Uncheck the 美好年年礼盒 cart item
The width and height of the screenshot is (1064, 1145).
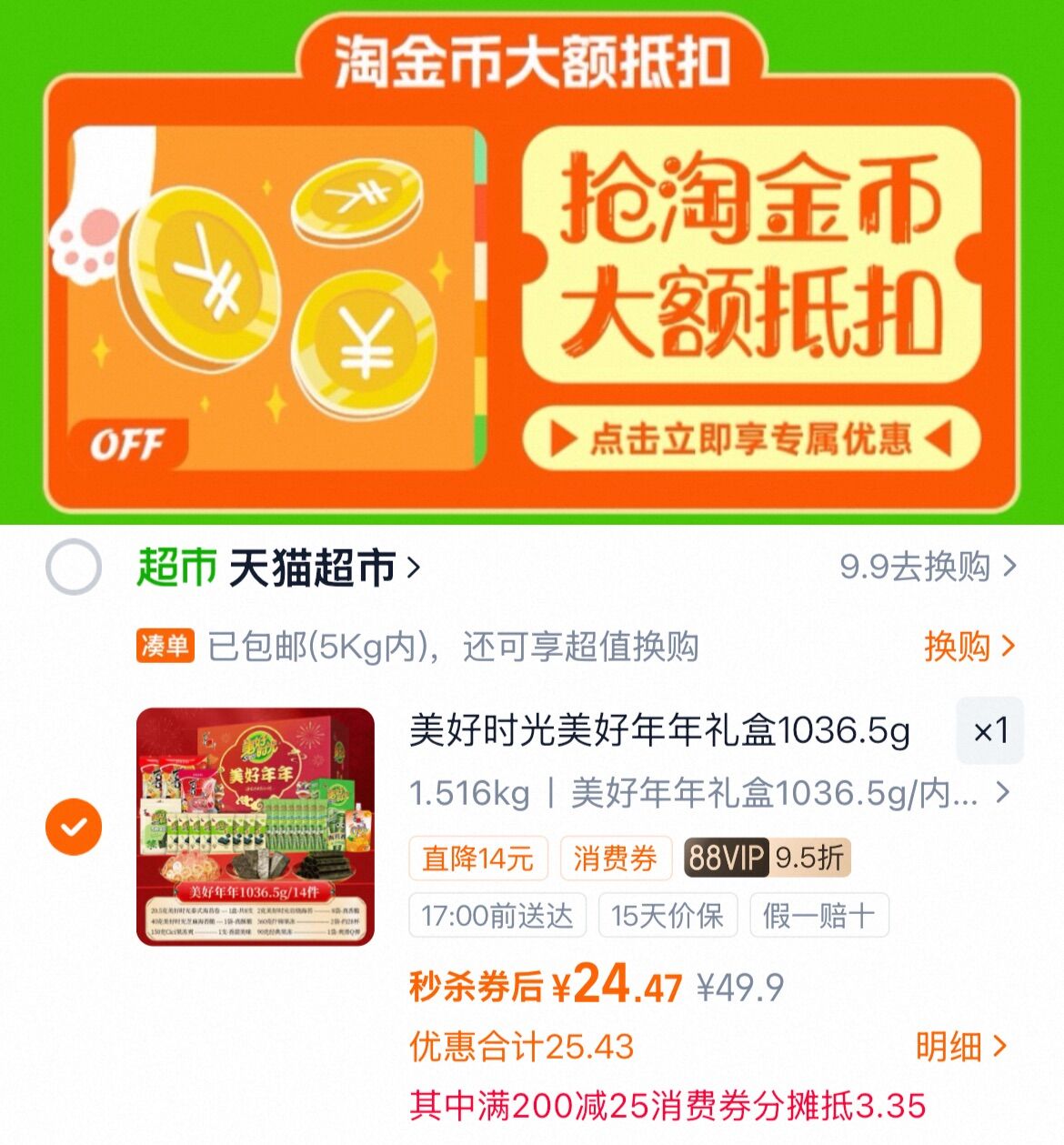[74, 827]
